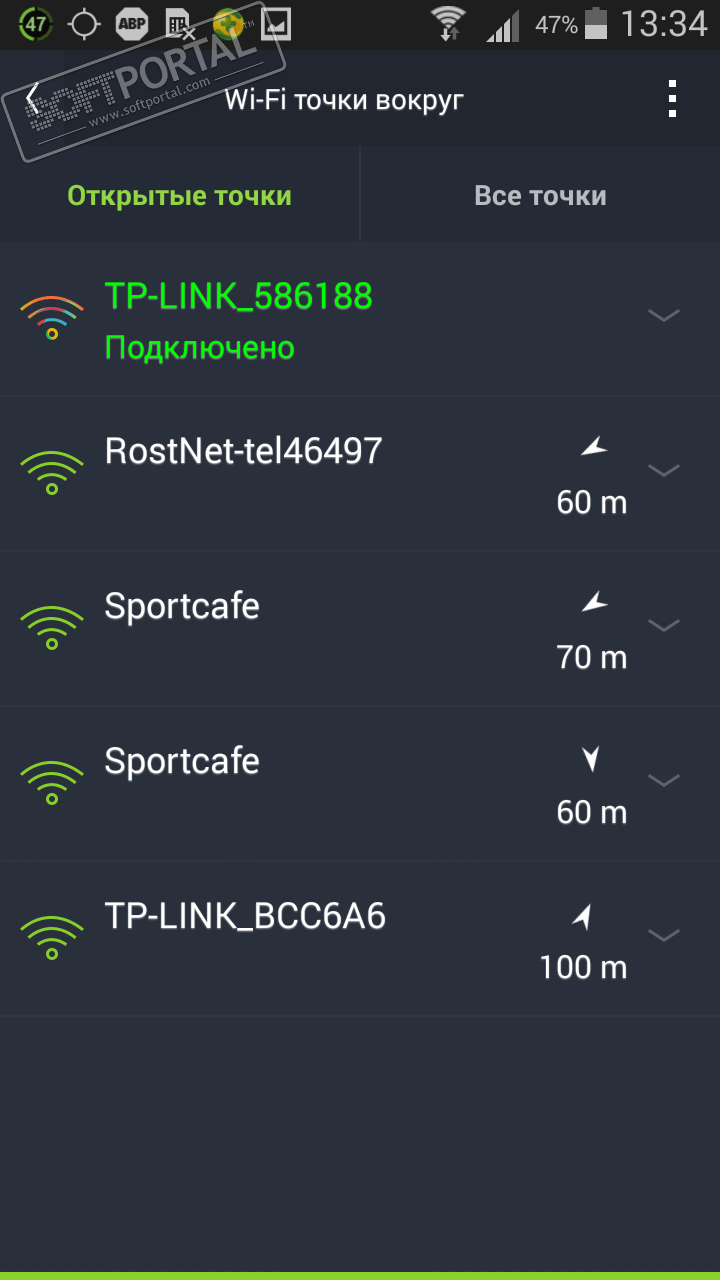Go back using the top arrow
Viewport: 720px width, 1280px height.
(x=33, y=99)
